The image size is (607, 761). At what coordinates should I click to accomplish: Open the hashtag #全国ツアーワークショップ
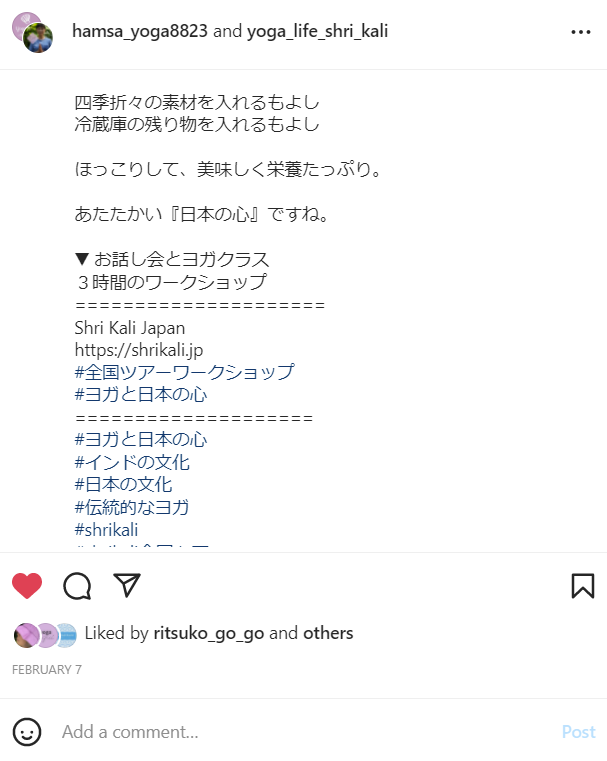184,372
